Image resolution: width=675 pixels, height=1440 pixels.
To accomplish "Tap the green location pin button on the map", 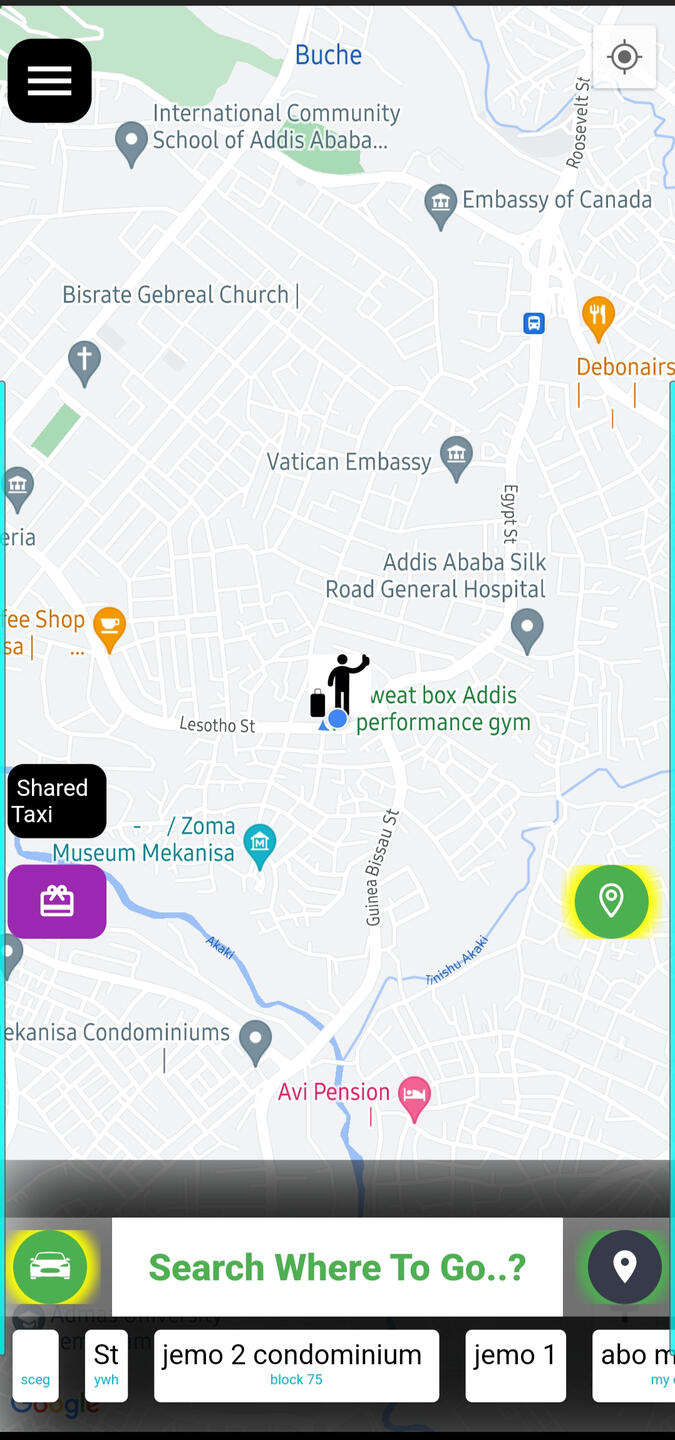I will coord(611,901).
